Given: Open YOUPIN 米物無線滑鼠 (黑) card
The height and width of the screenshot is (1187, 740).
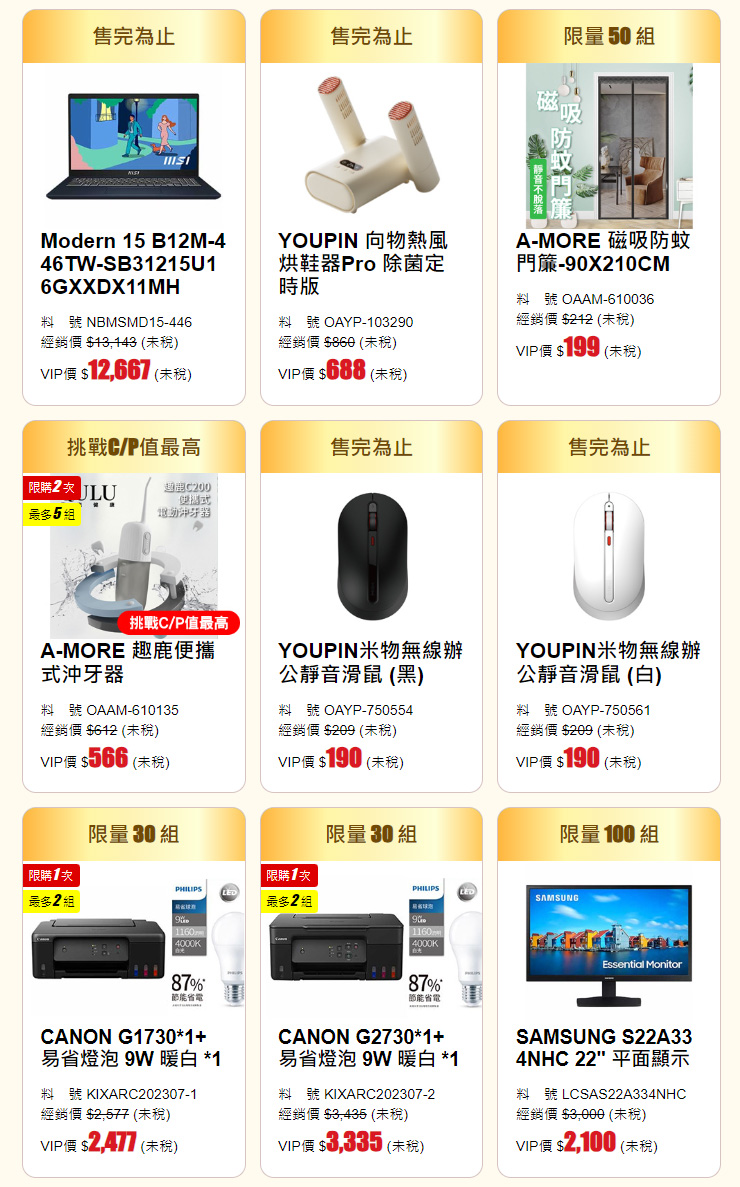Looking at the screenshot, I should tap(371, 662).
